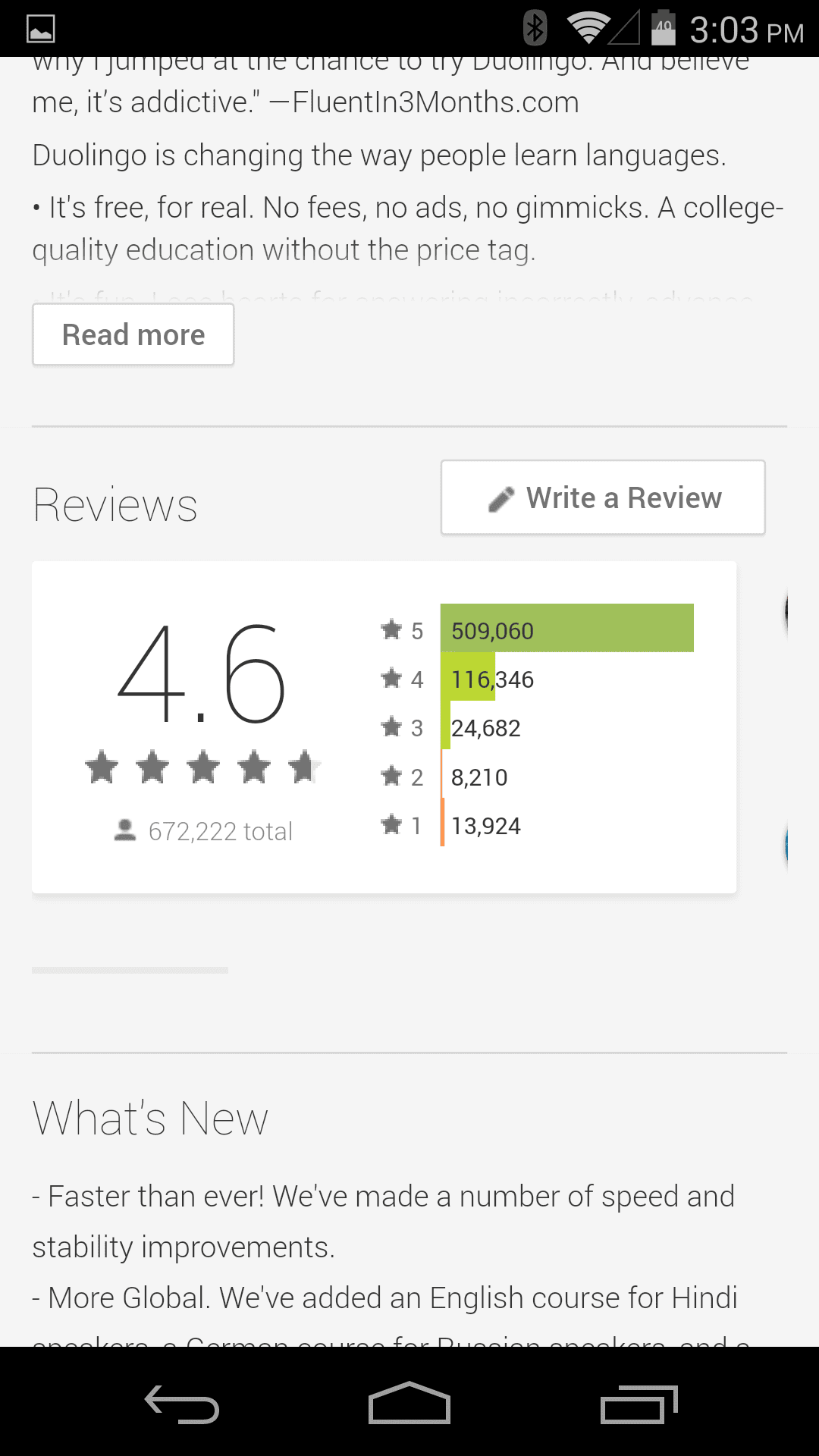Expand the description with Read more
The height and width of the screenshot is (1456, 819).
[x=133, y=334]
